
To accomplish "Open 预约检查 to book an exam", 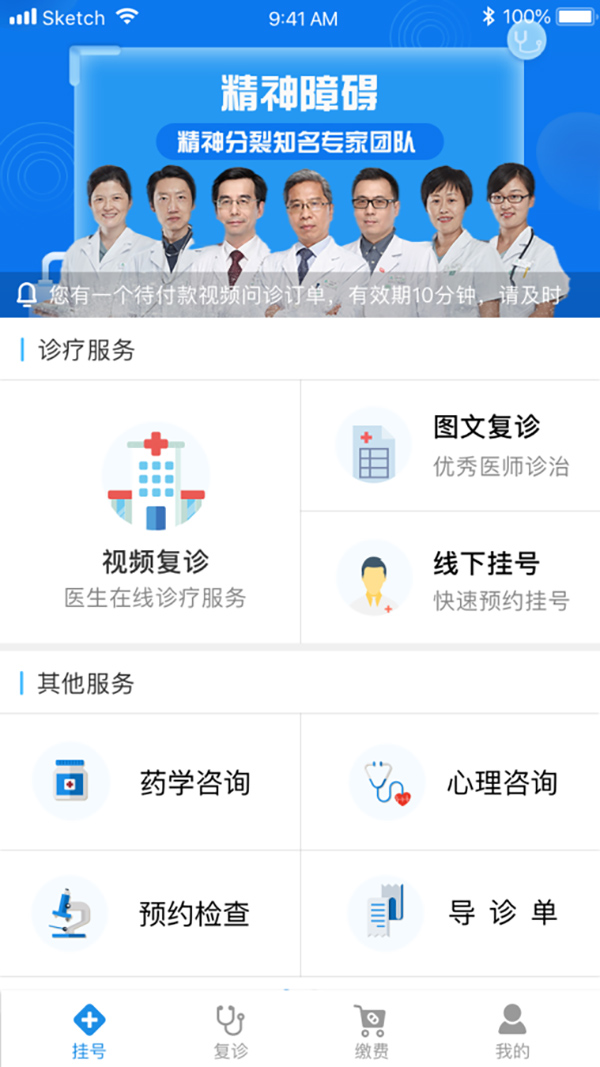I will (x=150, y=913).
